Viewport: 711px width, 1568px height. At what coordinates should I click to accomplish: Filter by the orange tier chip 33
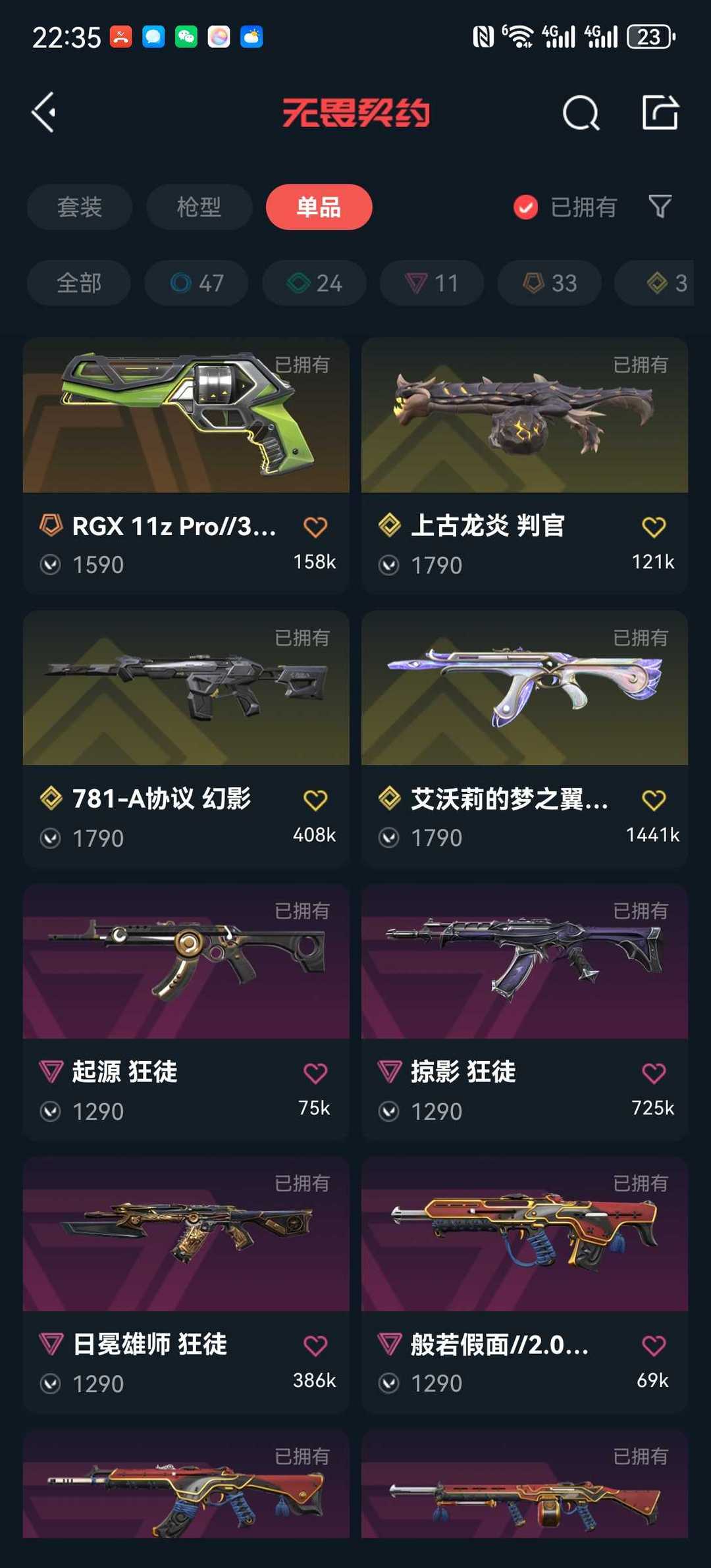(549, 283)
